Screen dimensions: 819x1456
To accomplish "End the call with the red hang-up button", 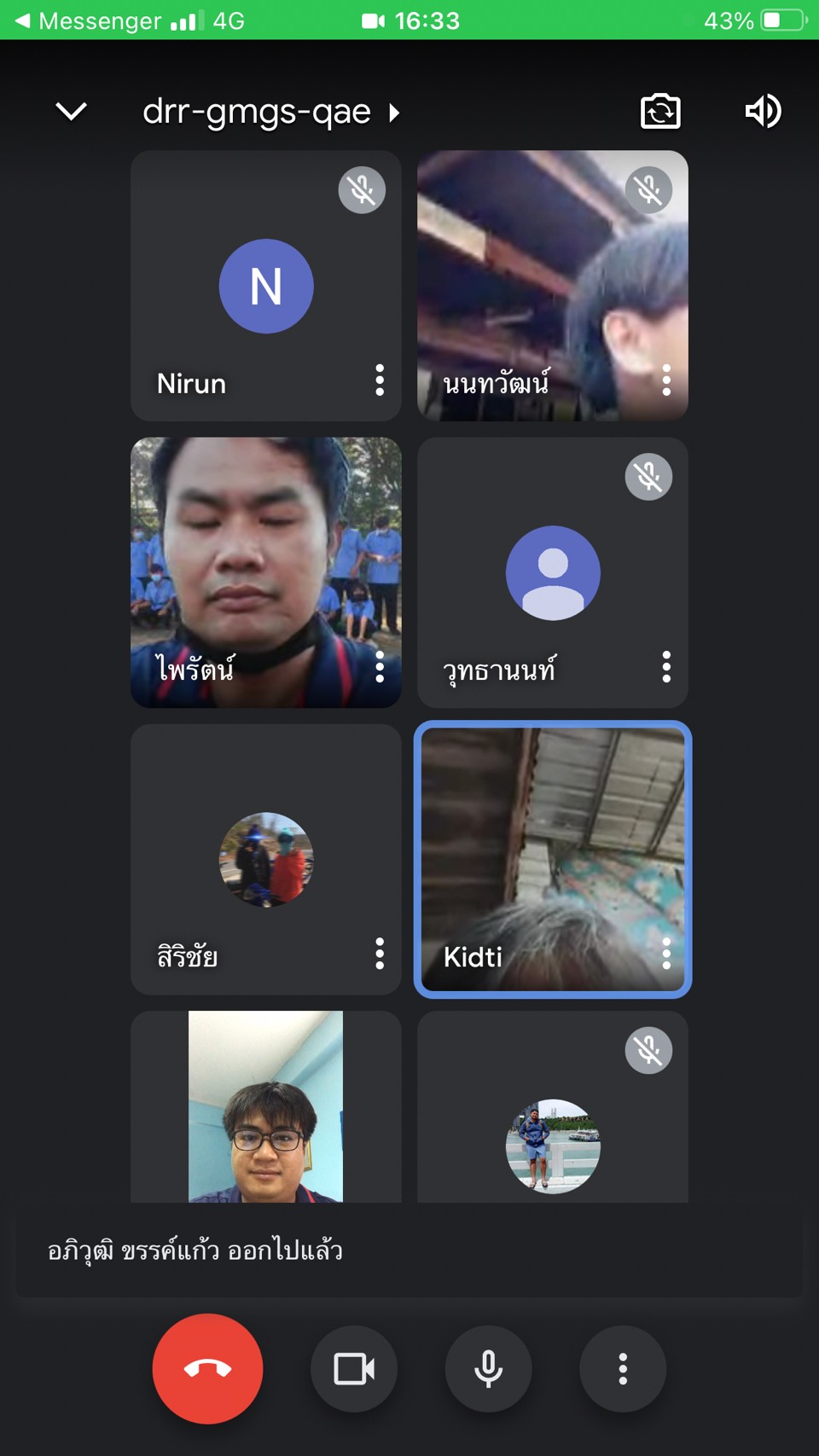I will coord(207,1368).
